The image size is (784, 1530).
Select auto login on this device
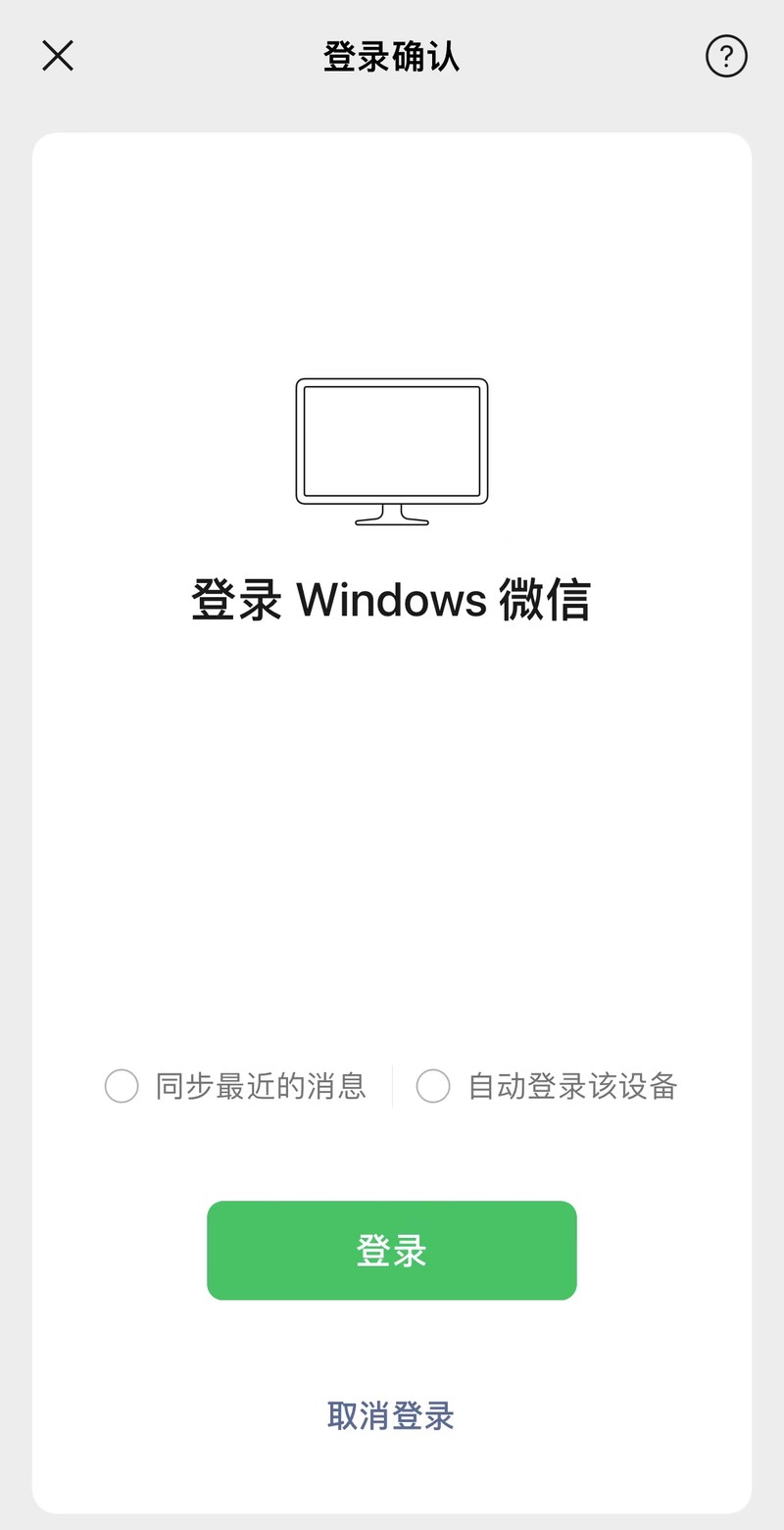click(x=433, y=1086)
